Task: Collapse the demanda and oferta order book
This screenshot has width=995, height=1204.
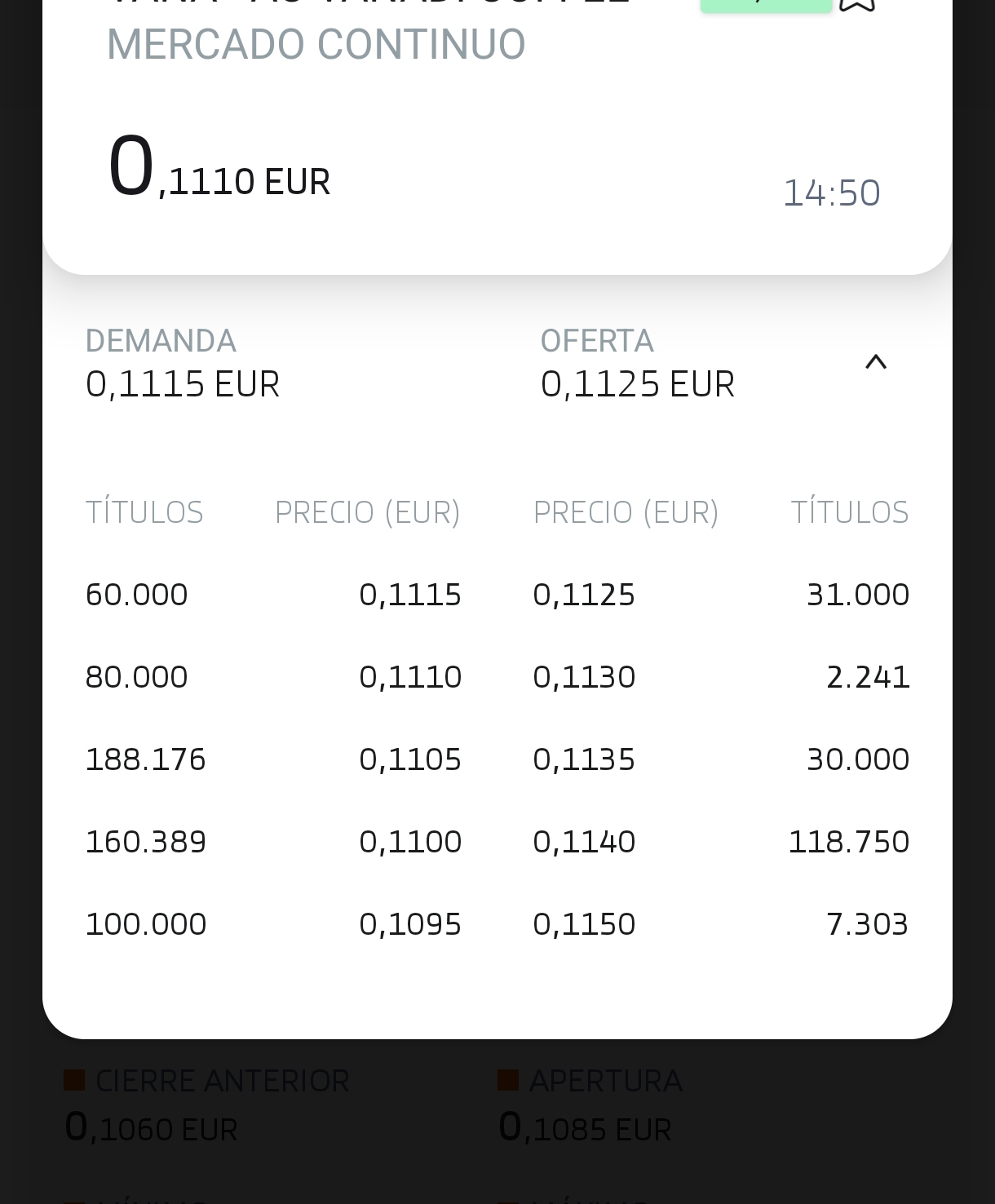Action: tap(875, 361)
